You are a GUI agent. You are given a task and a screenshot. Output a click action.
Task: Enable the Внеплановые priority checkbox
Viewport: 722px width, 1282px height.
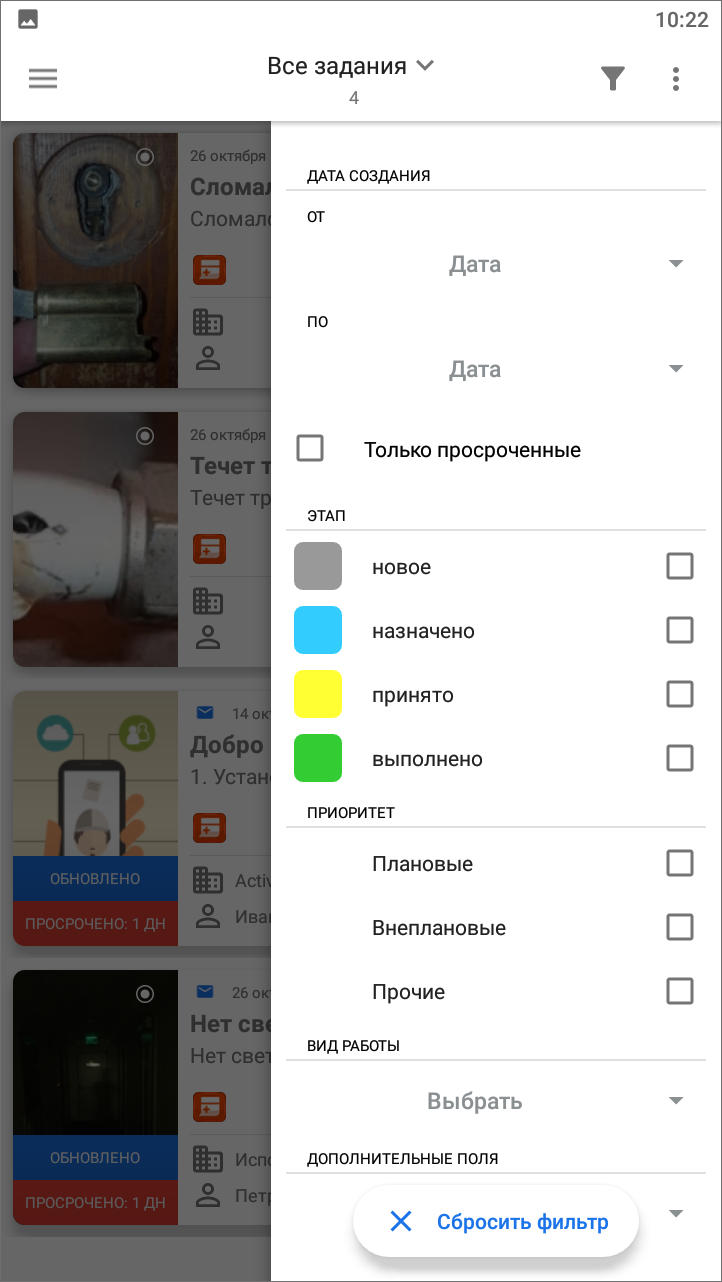pyautogui.click(x=680, y=927)
